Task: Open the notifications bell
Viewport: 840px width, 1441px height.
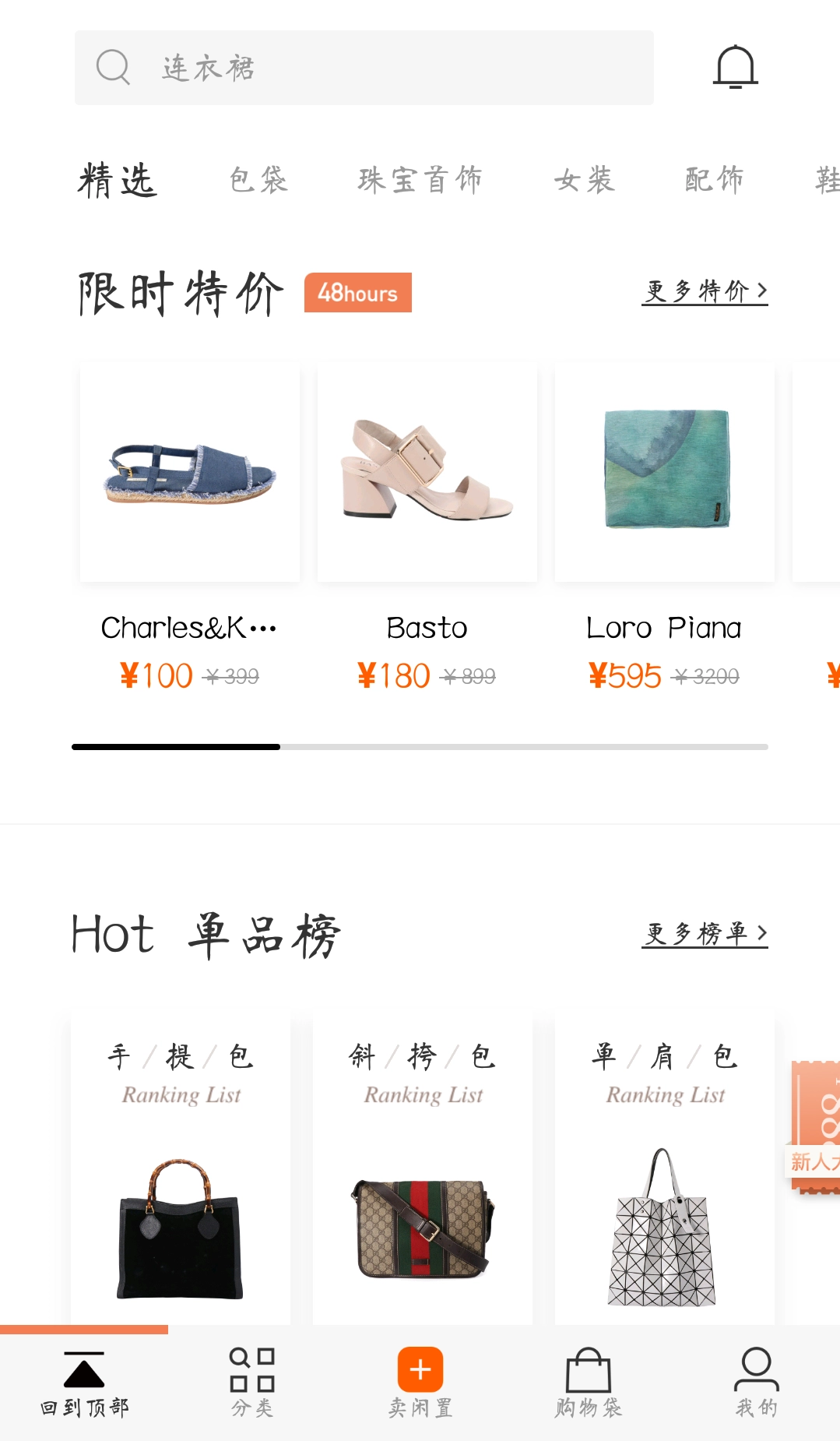Action: pyautogui.click(x=735, y=67)
